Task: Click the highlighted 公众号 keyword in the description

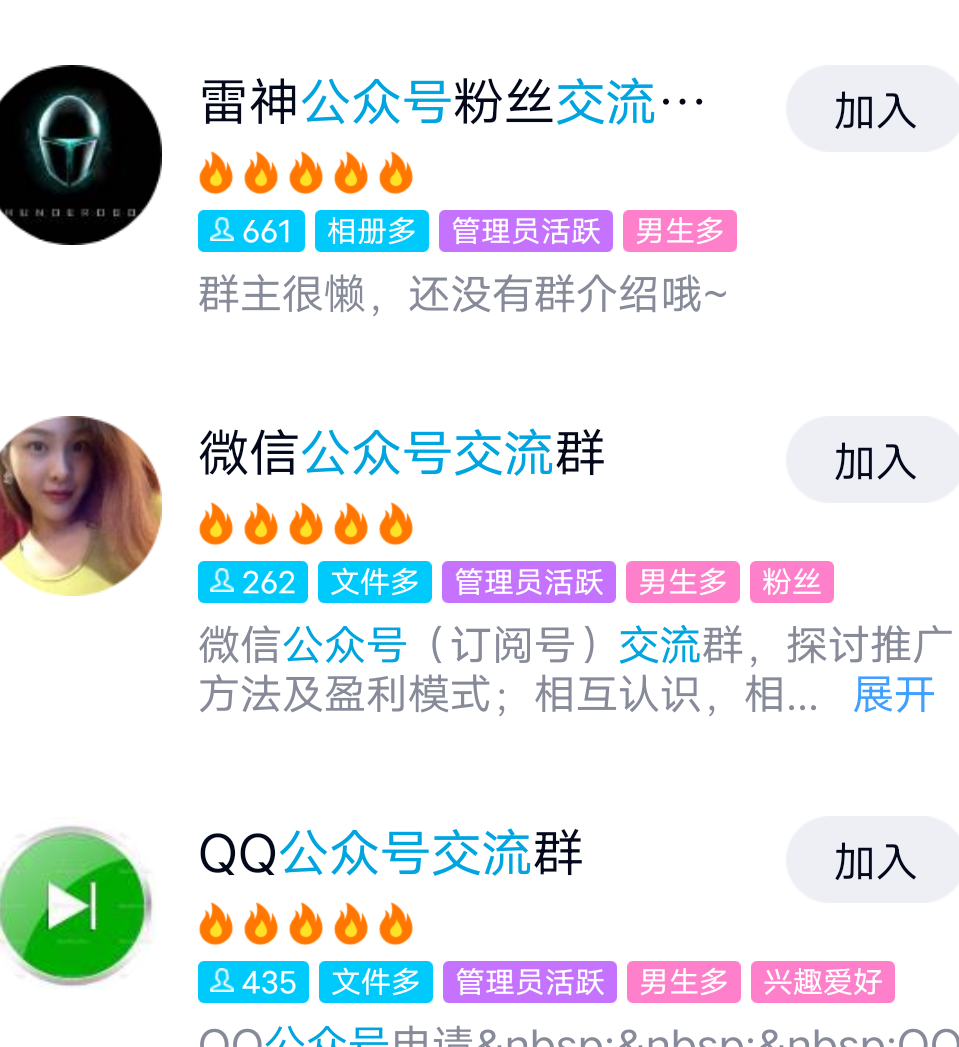Action: 344,646
